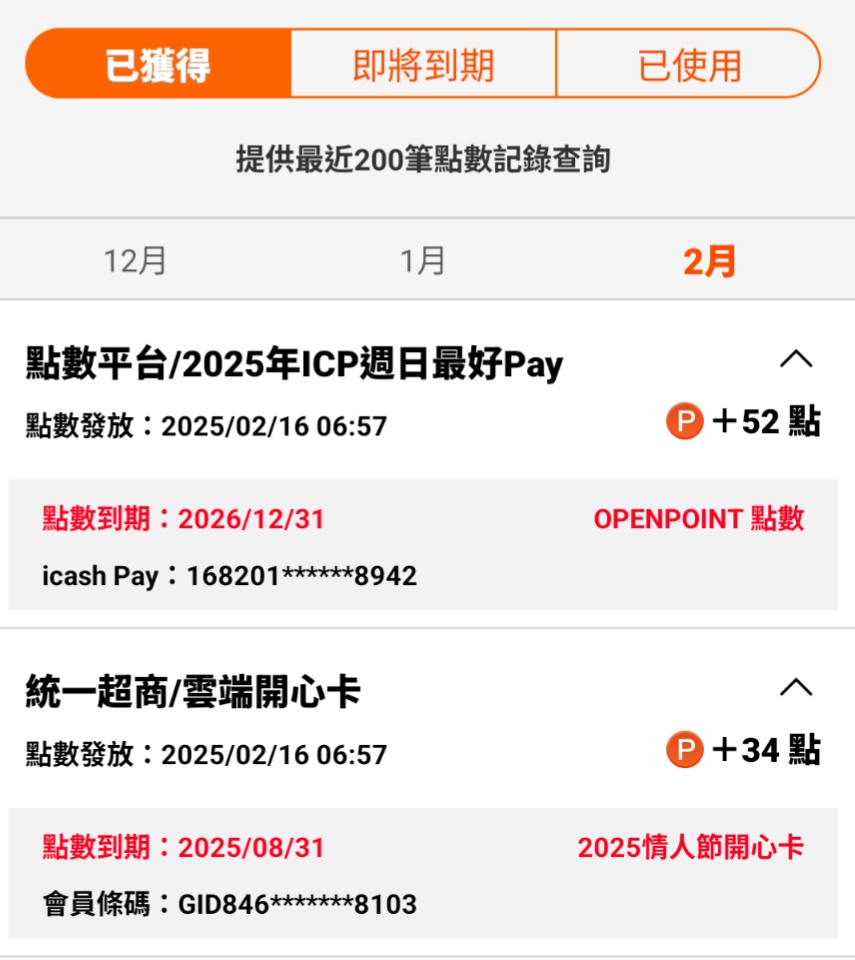Screen dimensions: 855x960
Task: Switch to the 即將到期 tab
Action: pyautogui.click(x=423, y=64)
